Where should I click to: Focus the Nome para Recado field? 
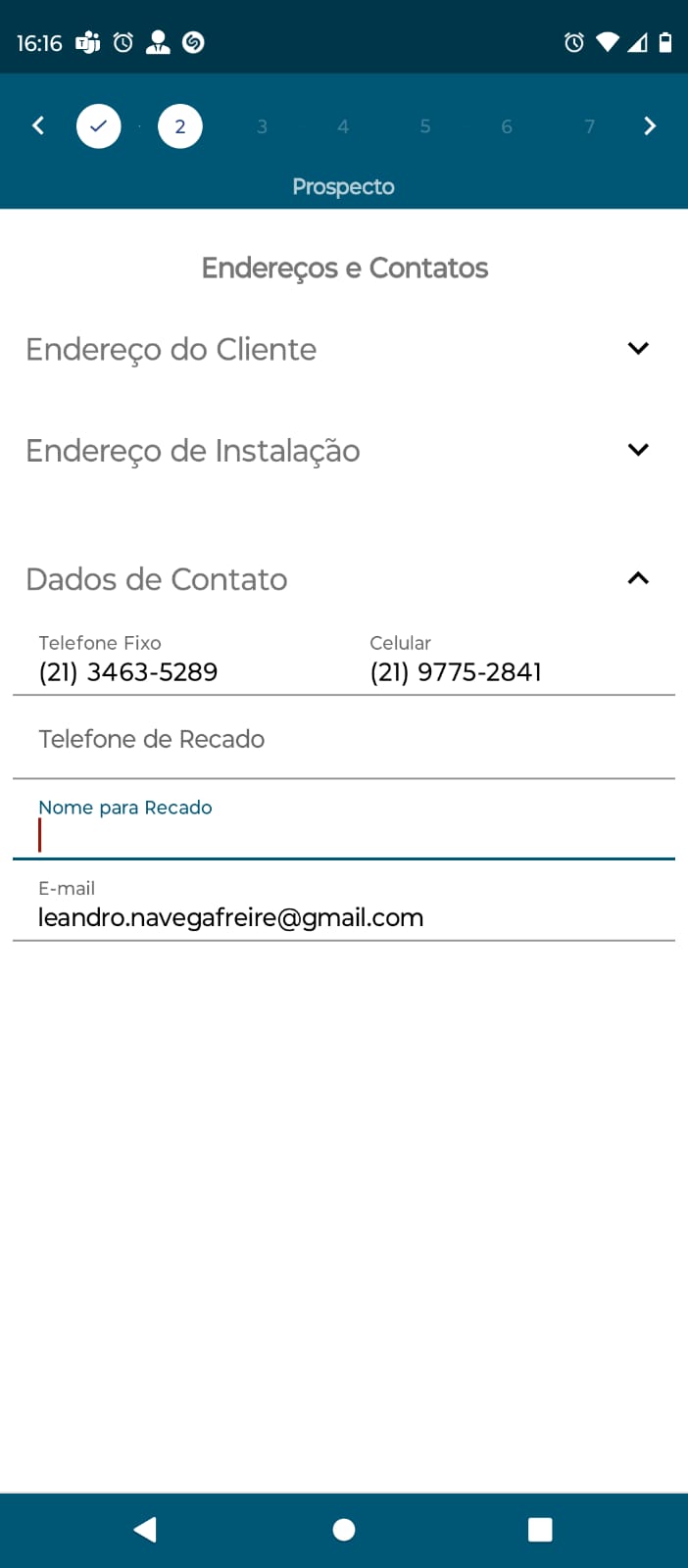tap(343, 835)
